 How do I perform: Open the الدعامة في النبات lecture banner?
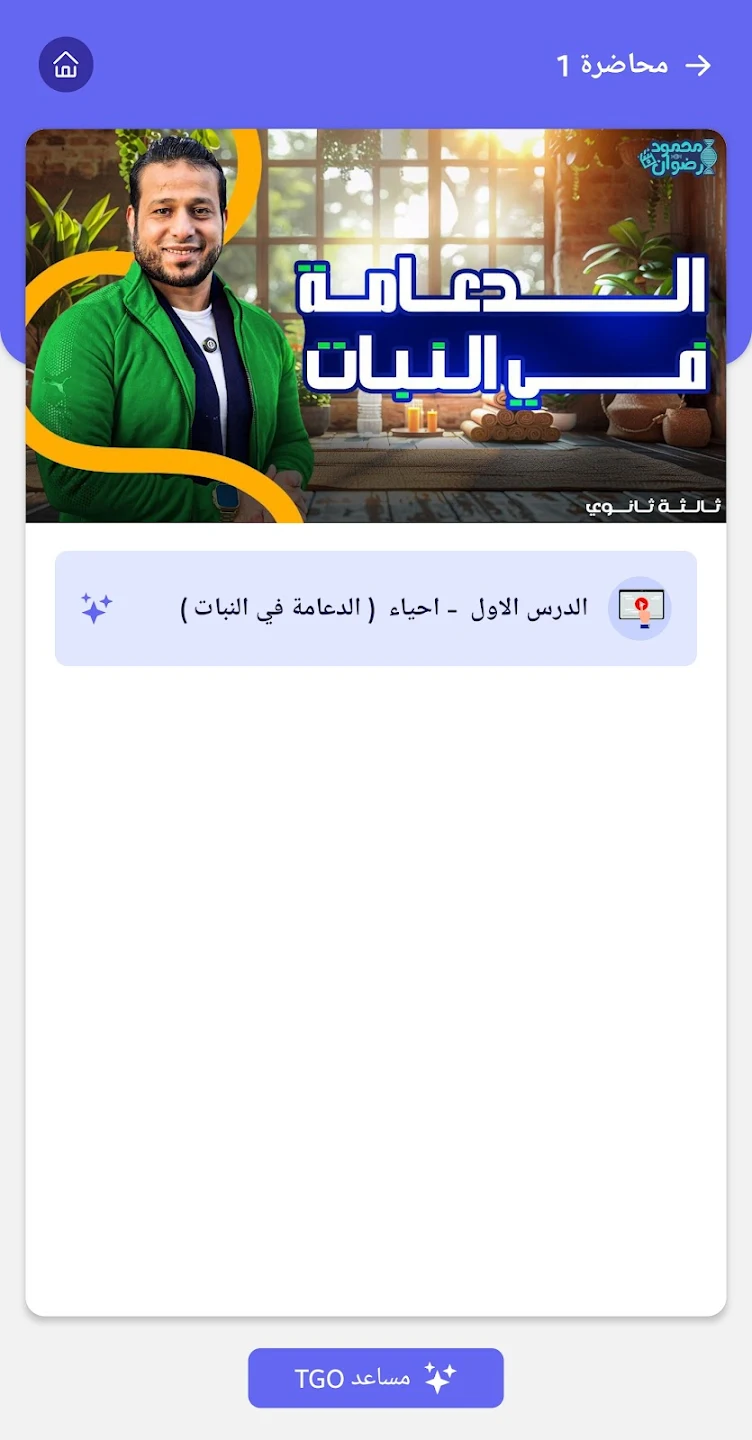point(375,326)
